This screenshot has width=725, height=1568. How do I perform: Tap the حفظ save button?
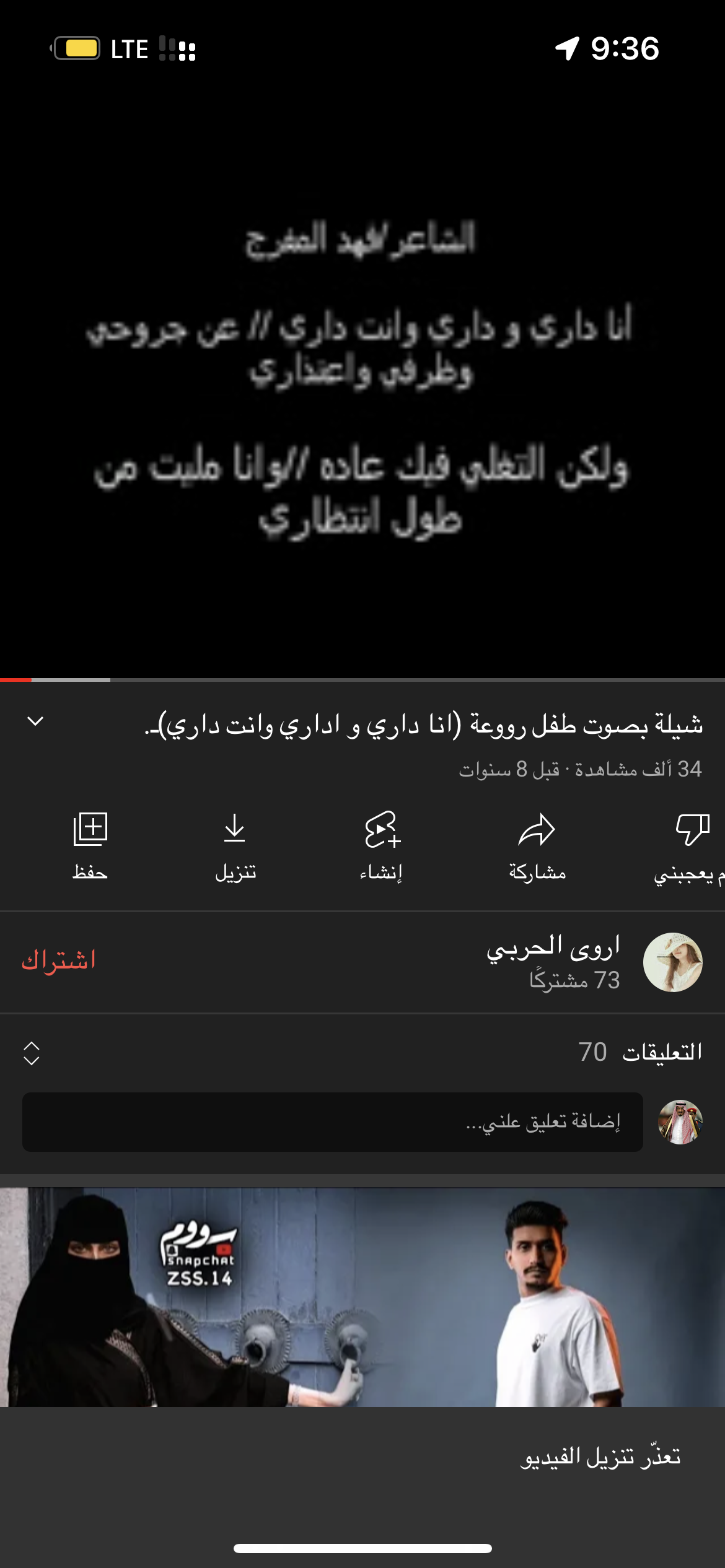pyautogui.click(x=90, y=846)
